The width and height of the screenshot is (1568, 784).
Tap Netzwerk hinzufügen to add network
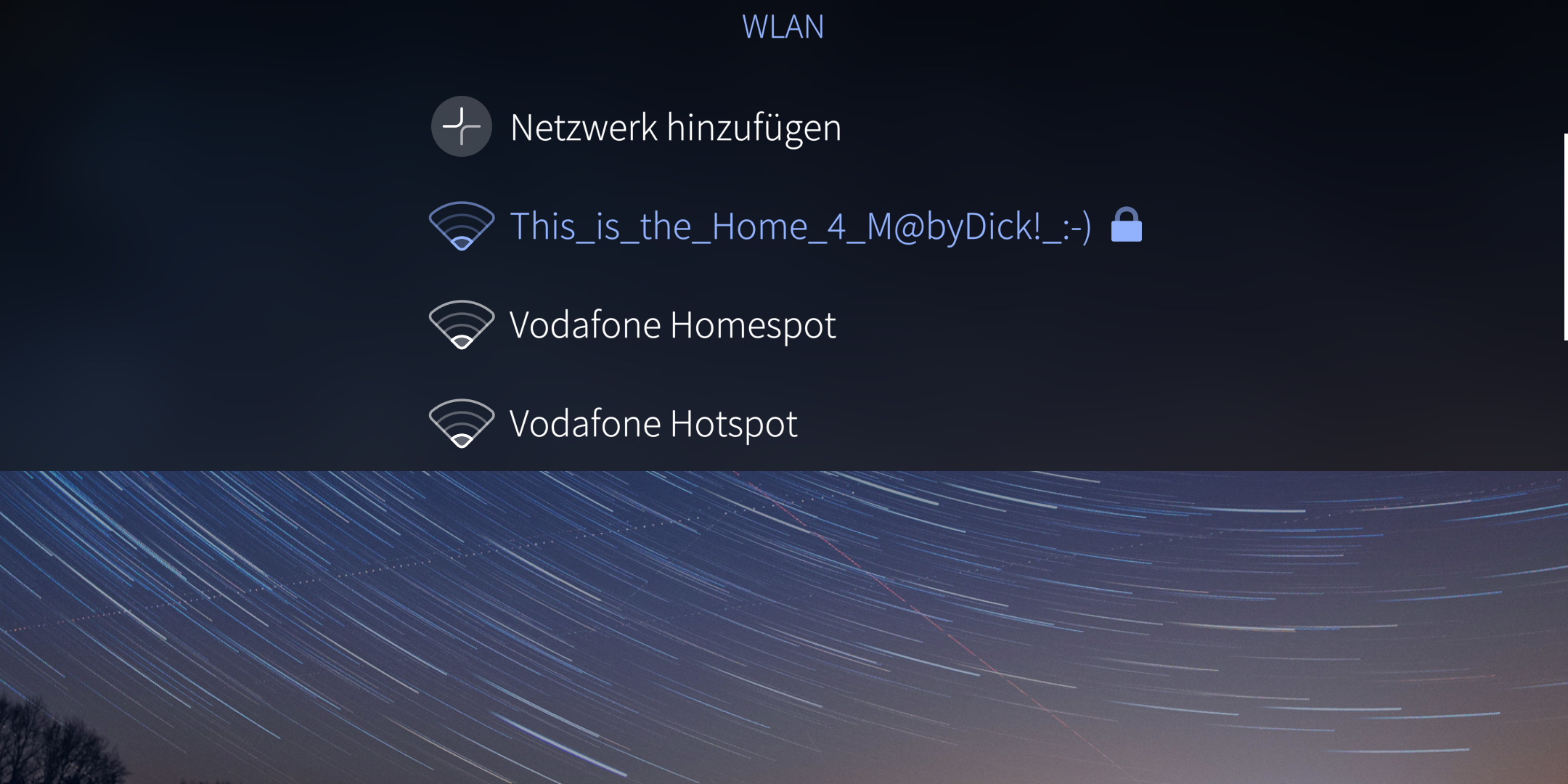675,128
